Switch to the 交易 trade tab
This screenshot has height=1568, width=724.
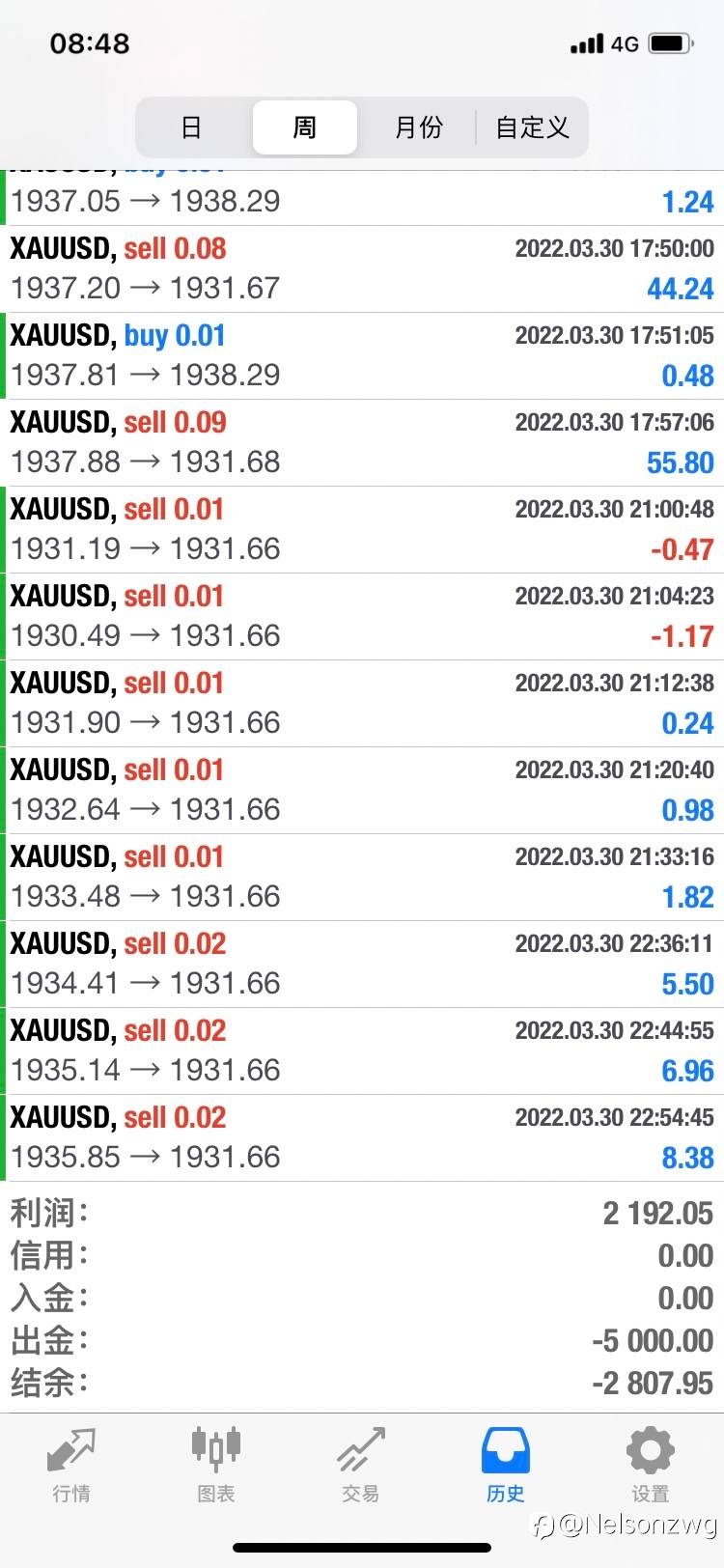point(360,1464)
